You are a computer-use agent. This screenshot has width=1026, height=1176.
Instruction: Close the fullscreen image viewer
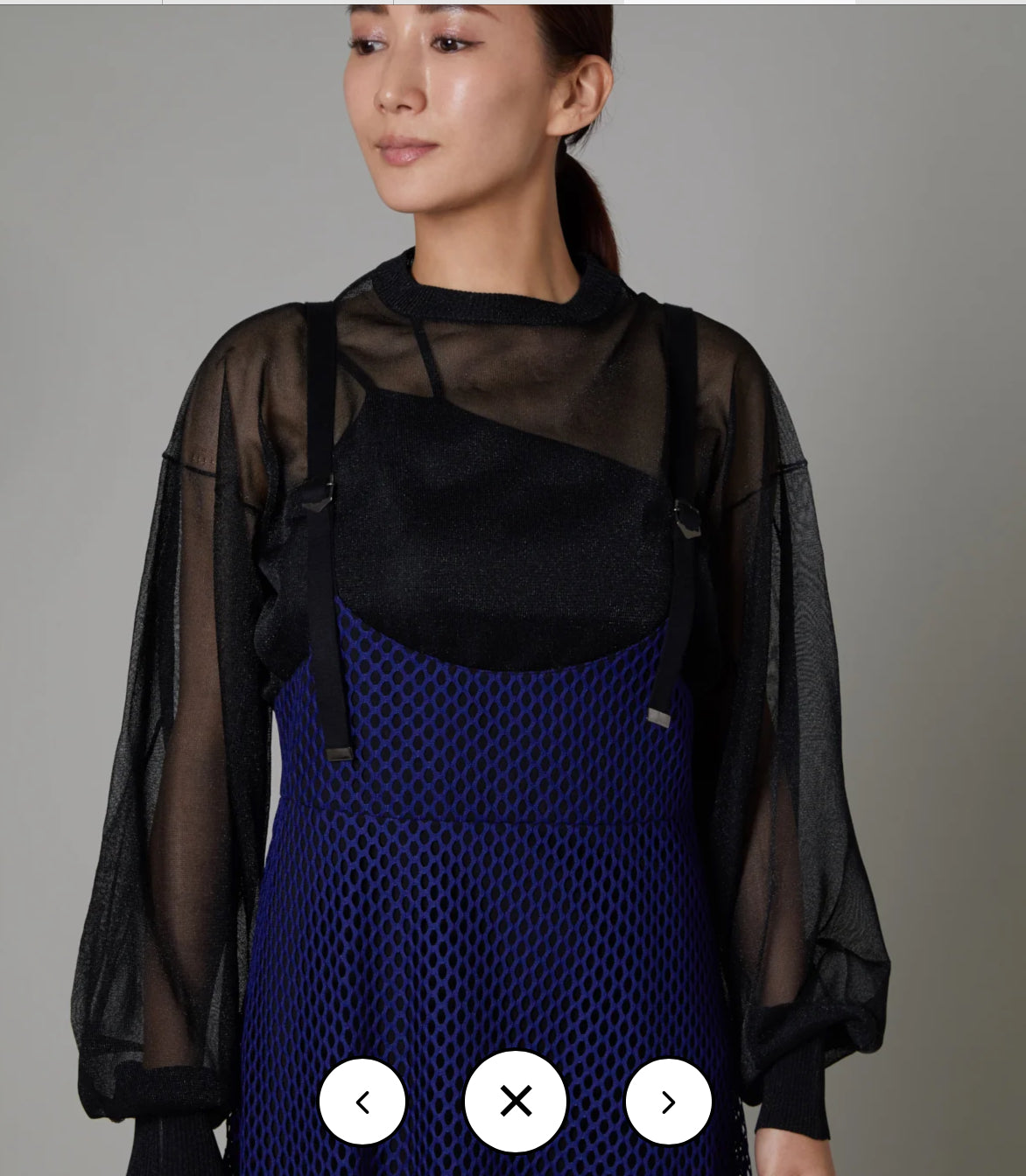516,1101
